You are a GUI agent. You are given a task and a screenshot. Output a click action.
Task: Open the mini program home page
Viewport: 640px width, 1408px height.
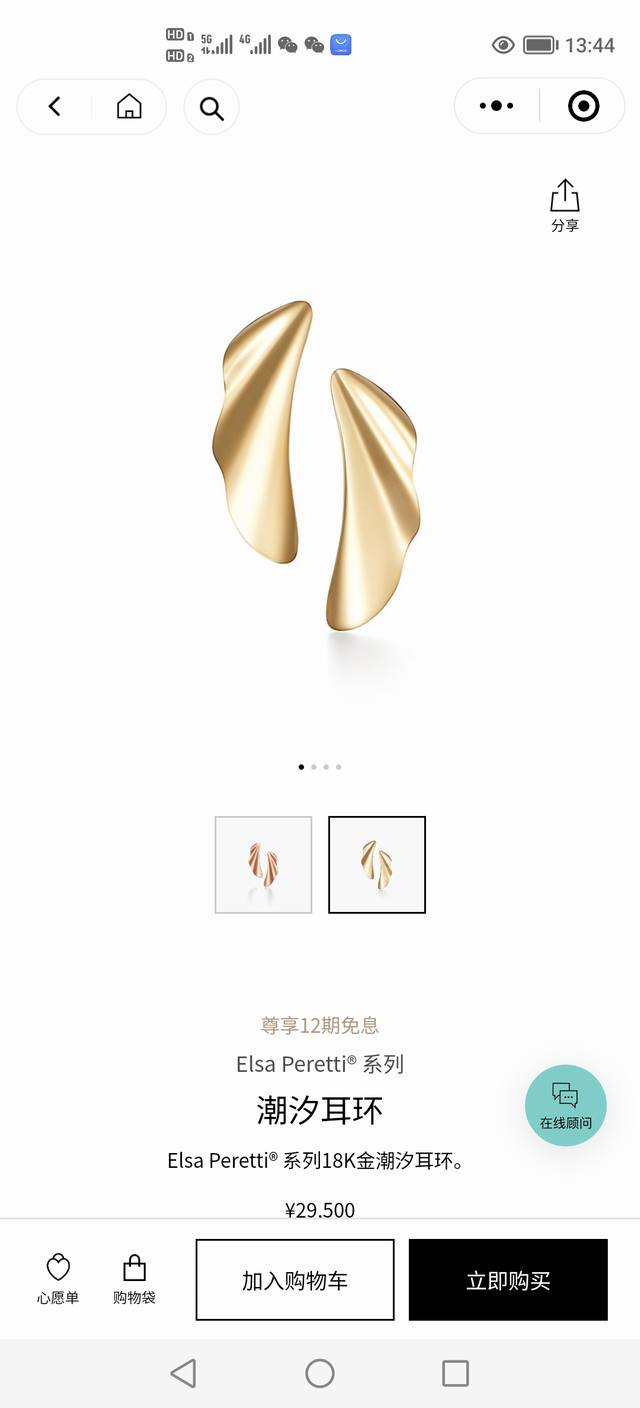129,106
